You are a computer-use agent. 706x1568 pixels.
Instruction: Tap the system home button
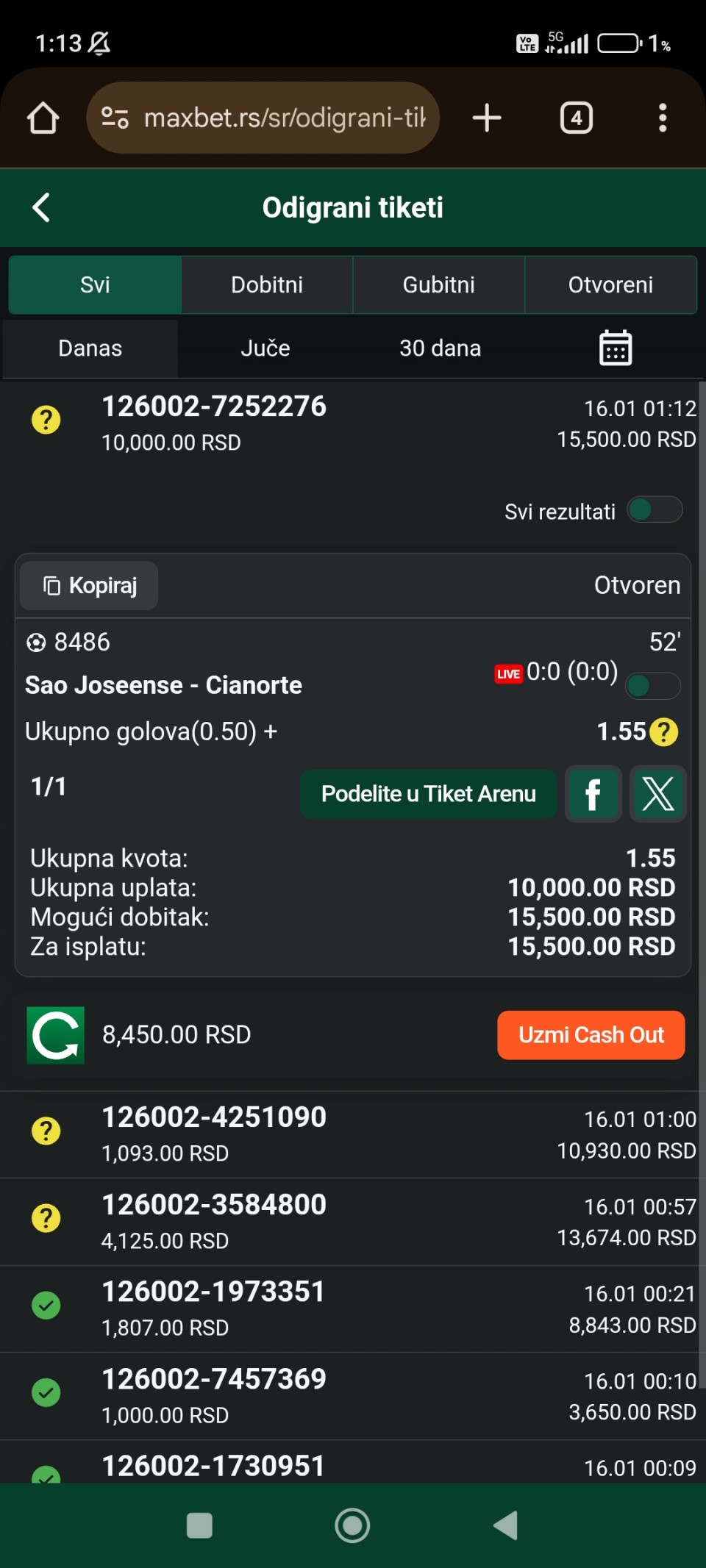tap(352, 1525)
